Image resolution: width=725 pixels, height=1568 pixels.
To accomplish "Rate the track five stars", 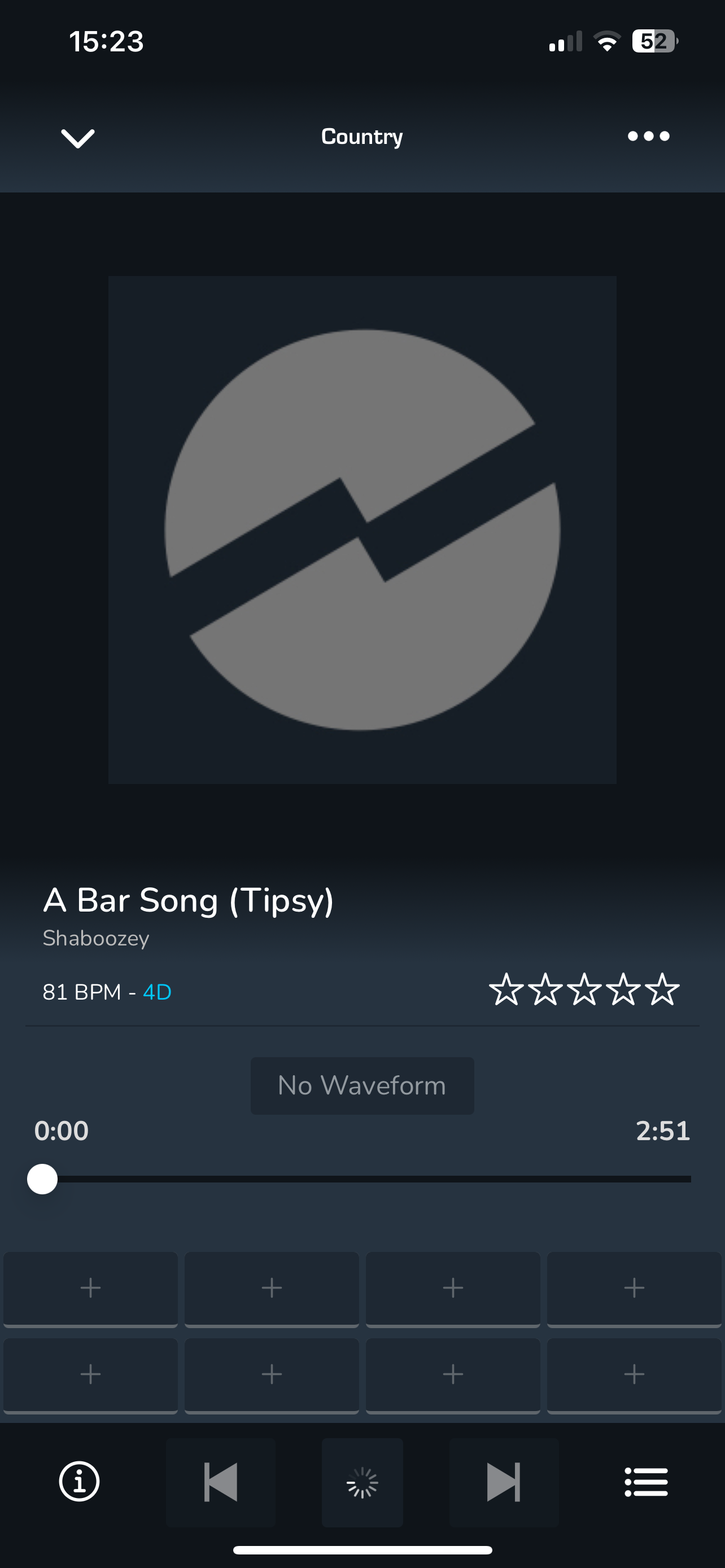I will tap(662, 989).
